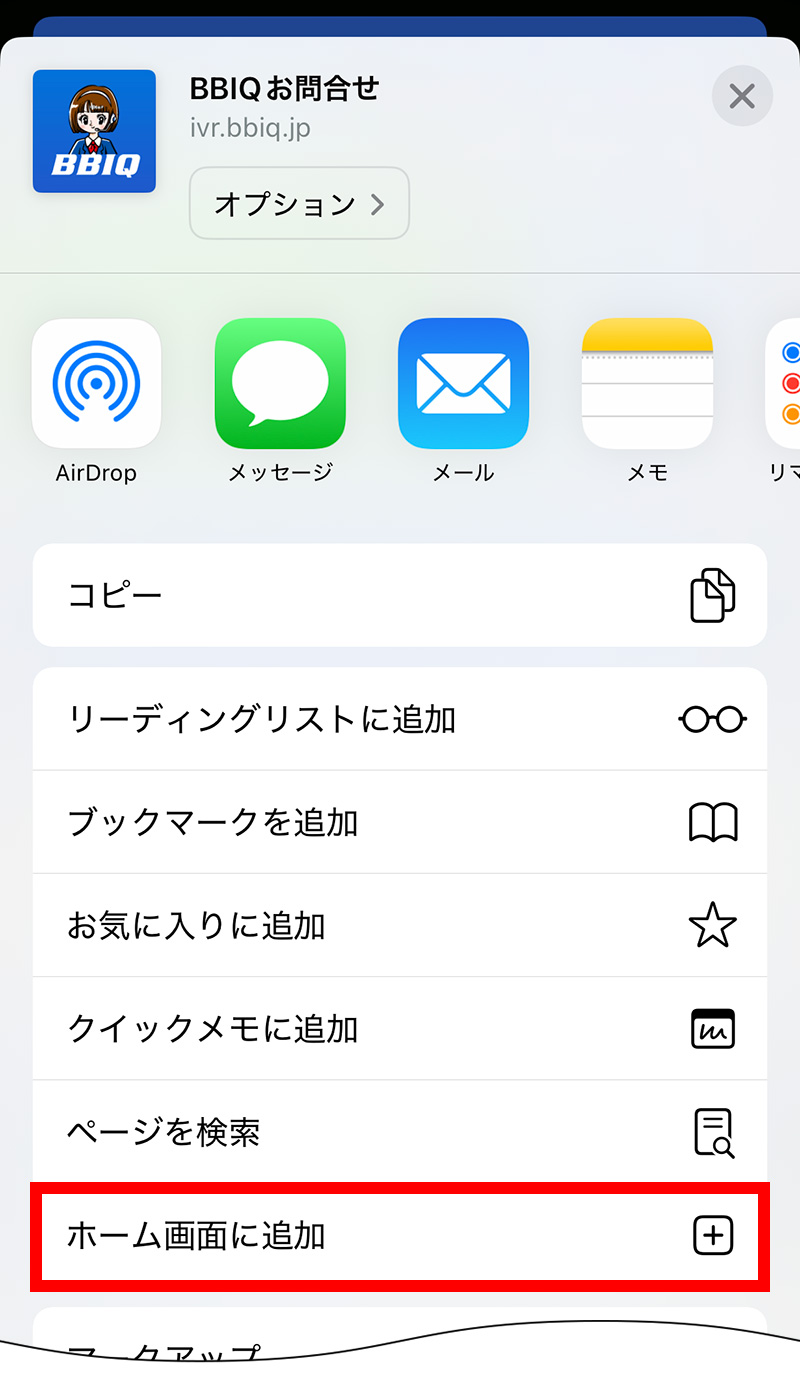Tap the BBIQ site favicon thumbnail
800x1400 pixels.
pos(94,131)
